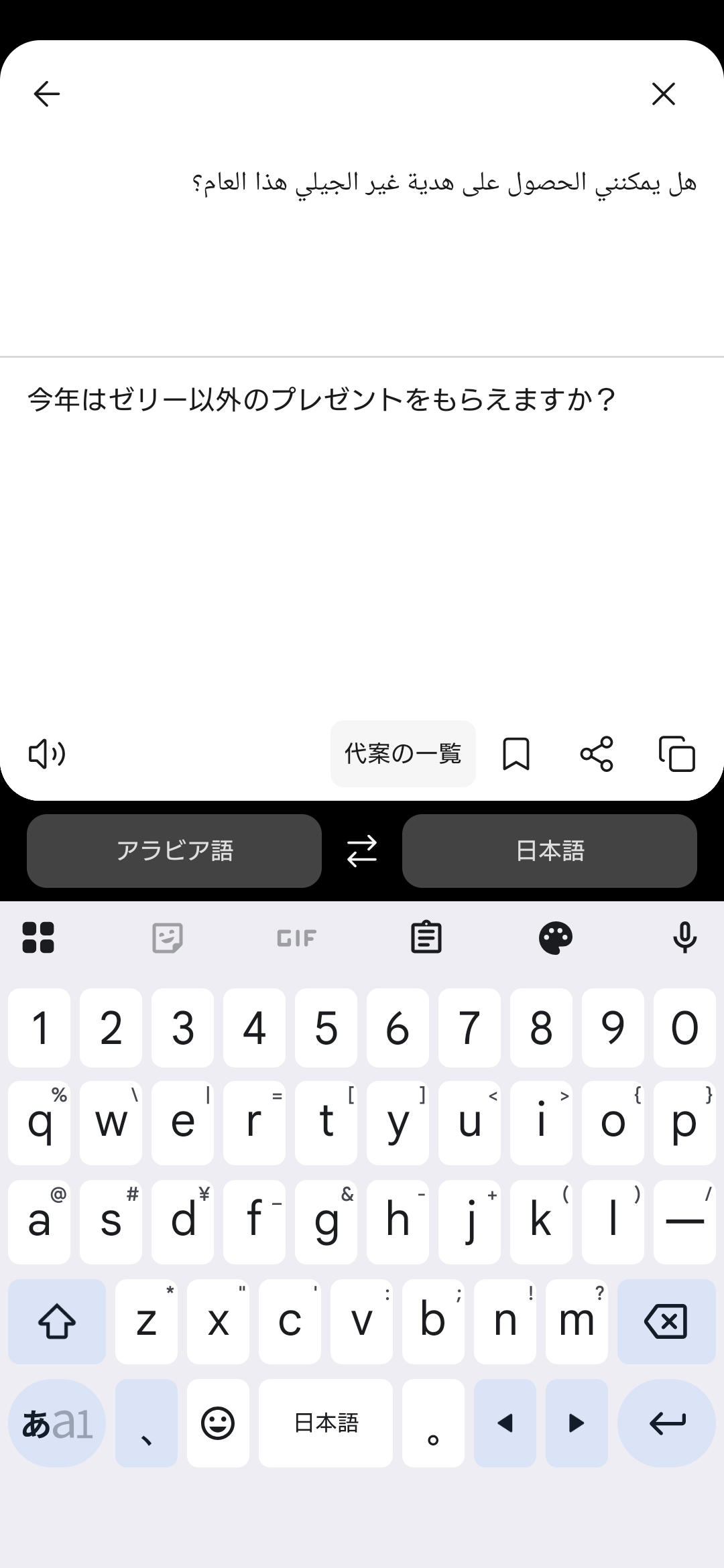Bookmark this translation

click(516, 754)
